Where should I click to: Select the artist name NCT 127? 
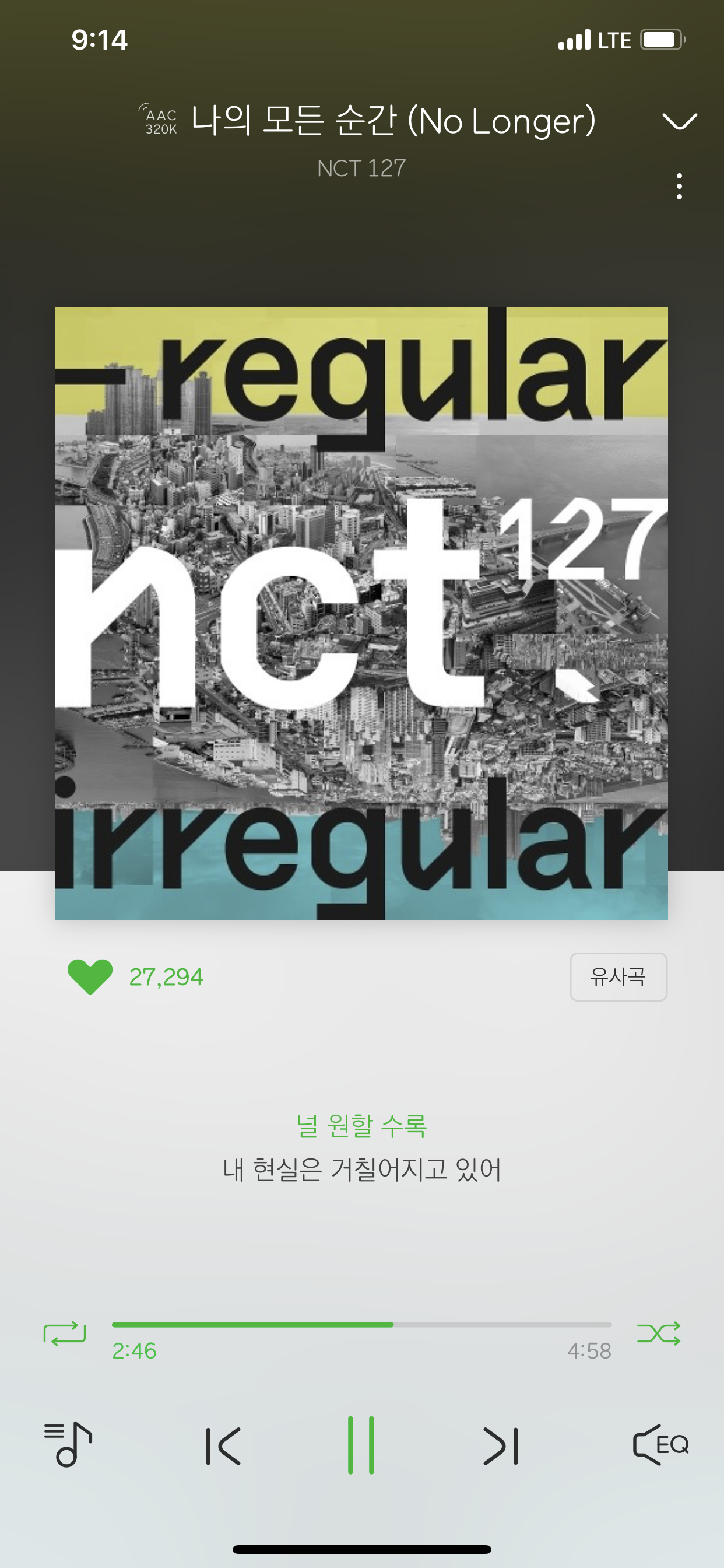tap(361, 169)
